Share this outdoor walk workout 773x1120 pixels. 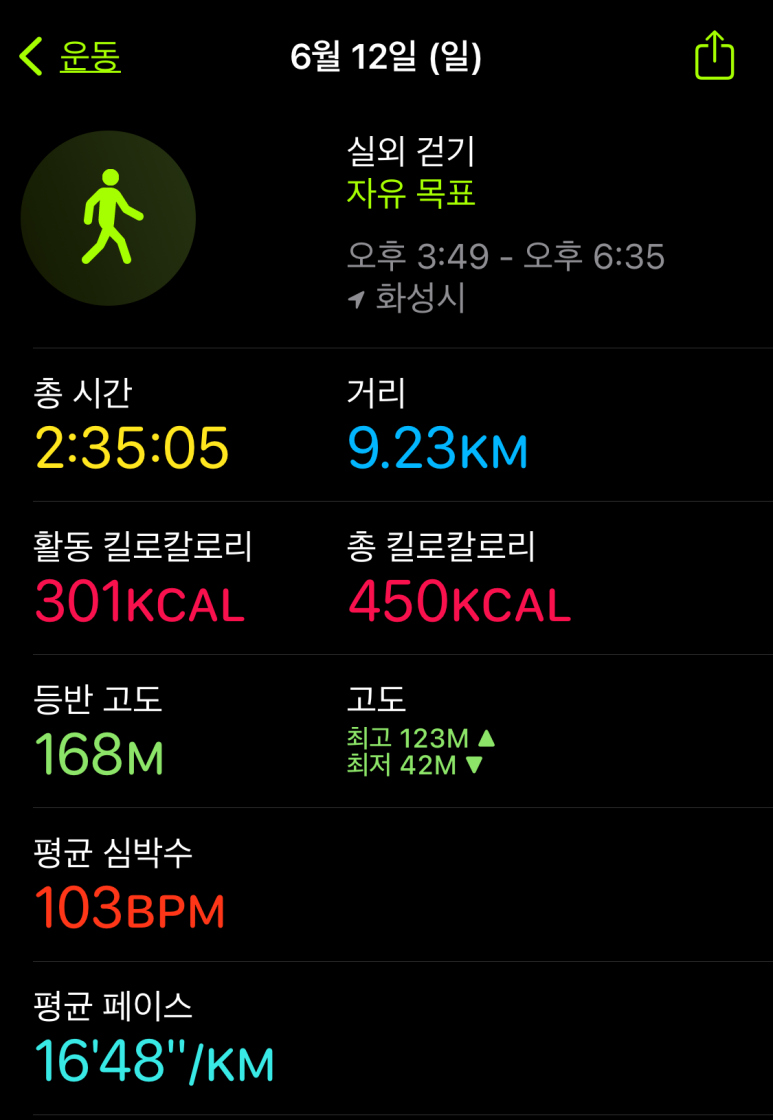[x=714, y=56]
